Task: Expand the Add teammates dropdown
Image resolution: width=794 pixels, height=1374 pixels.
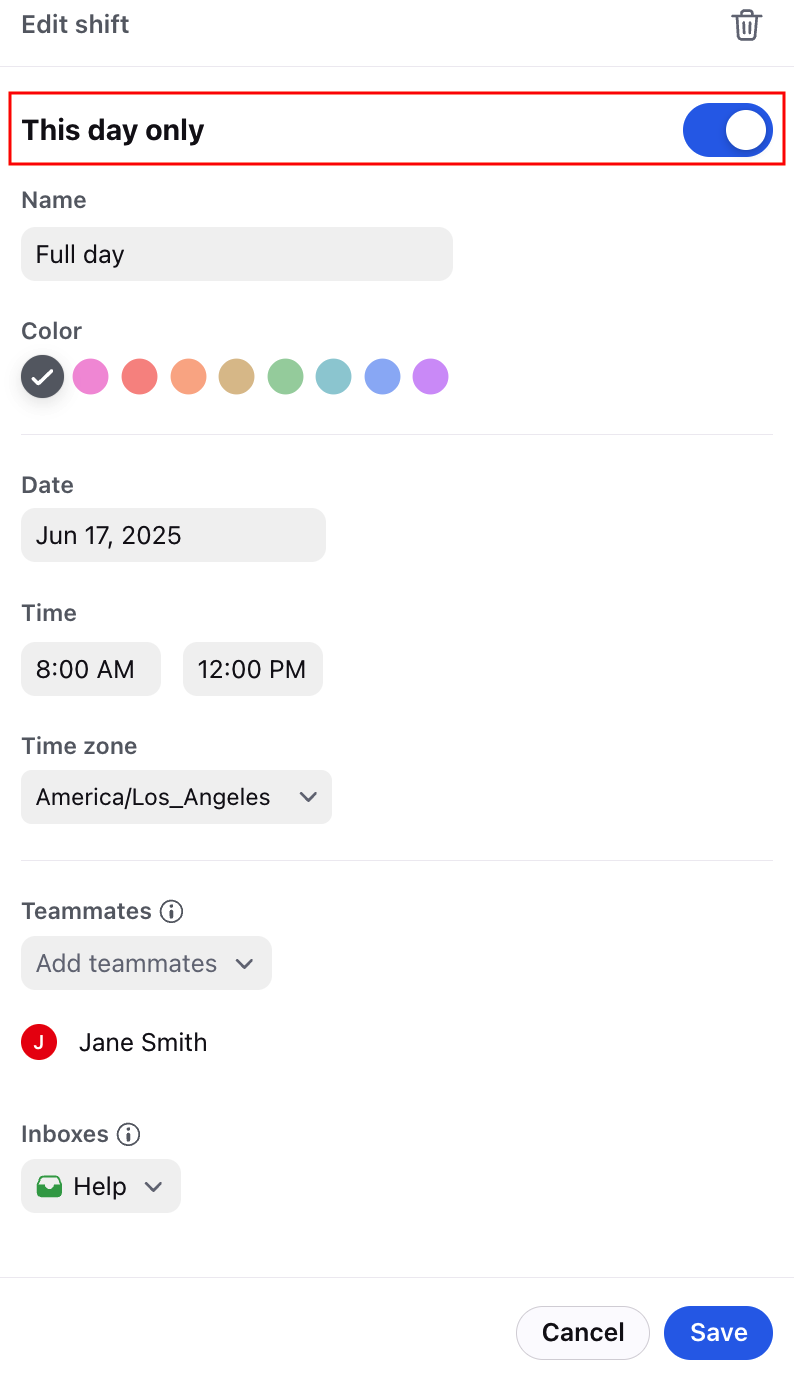Action: tap(146, 963)
